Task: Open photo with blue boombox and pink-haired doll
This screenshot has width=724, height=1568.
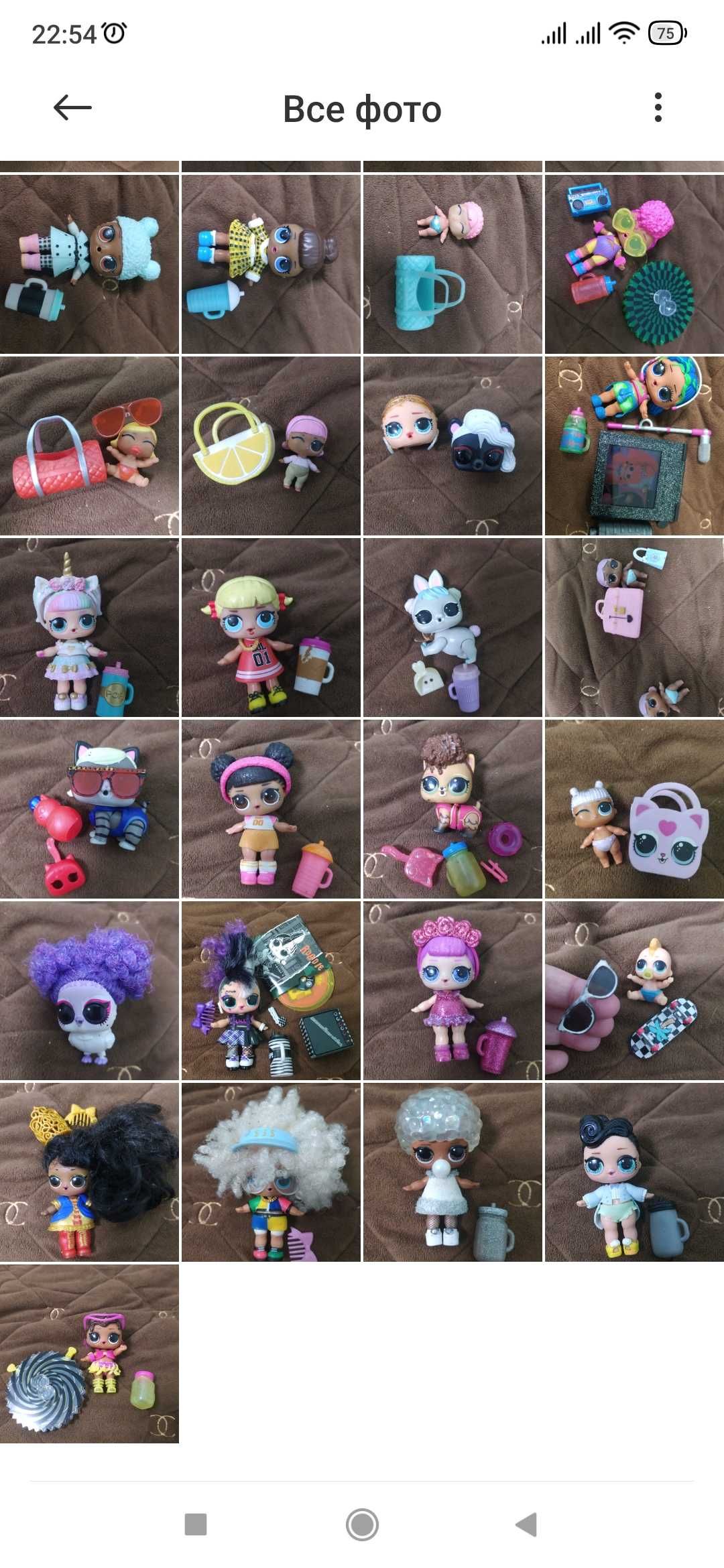Action: point(634,264)
